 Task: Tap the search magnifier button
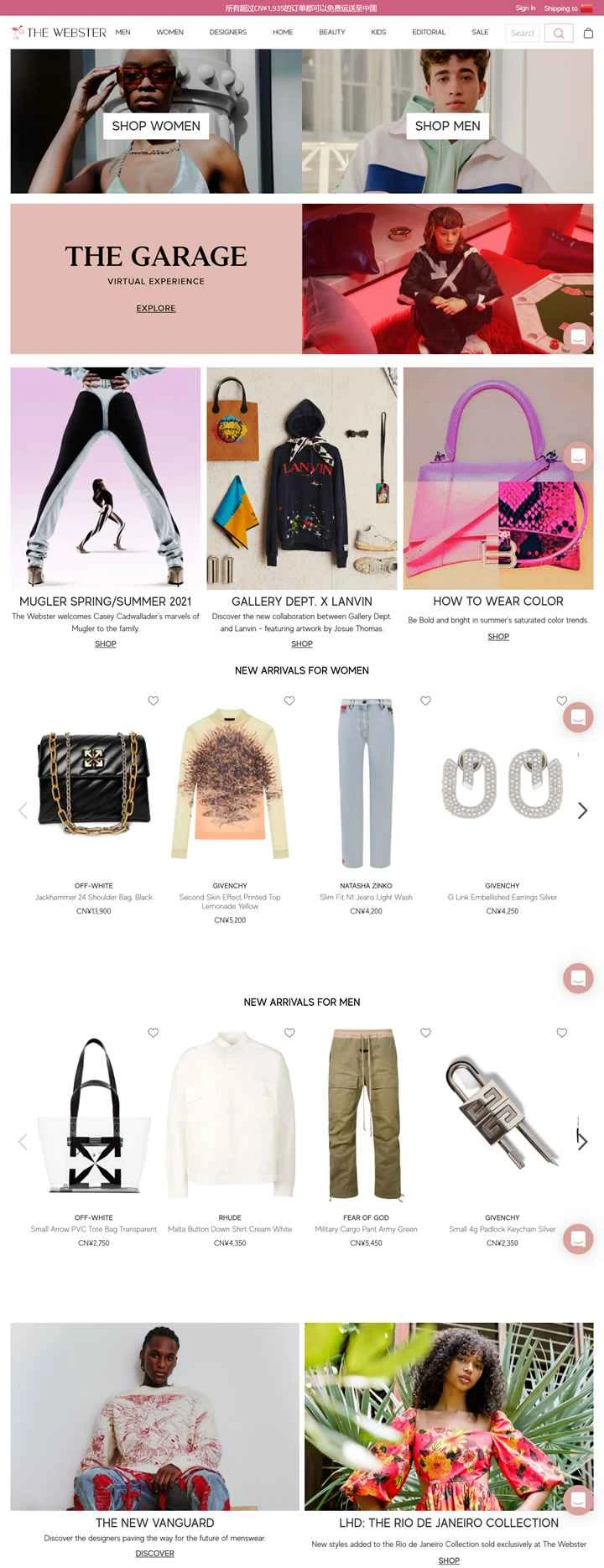(559, 34)
